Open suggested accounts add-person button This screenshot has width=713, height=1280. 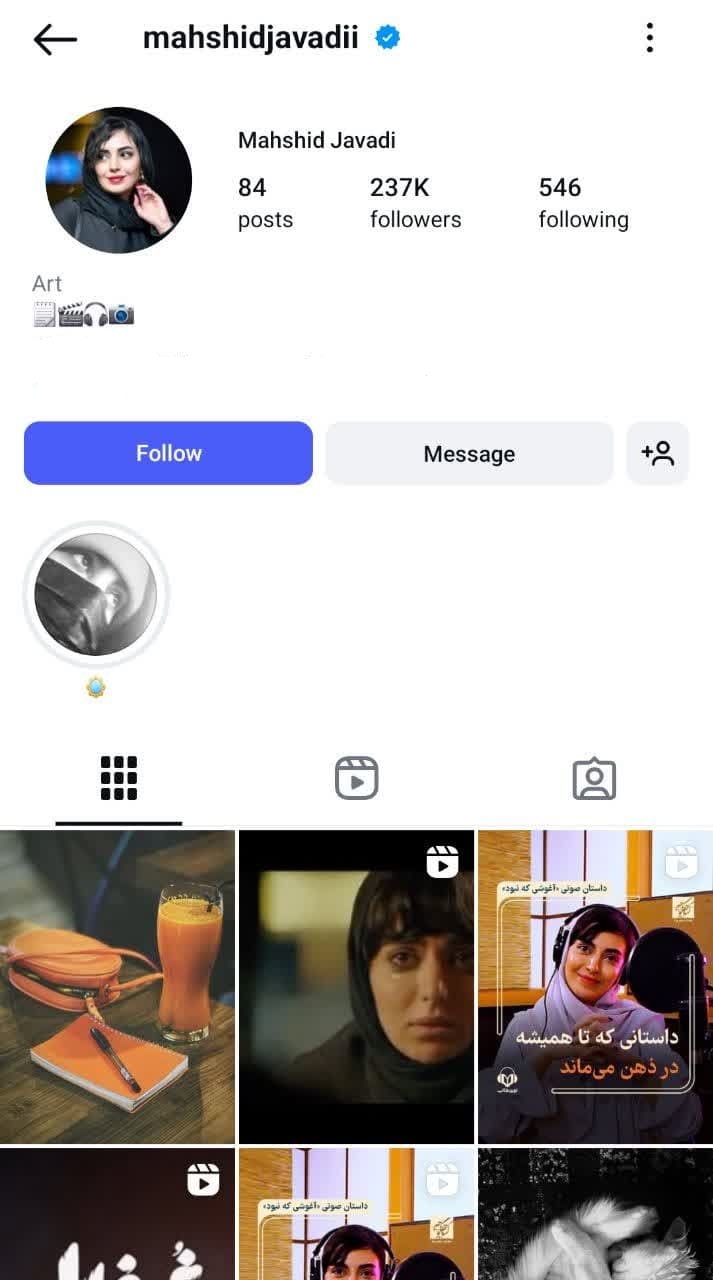coord(658,454)
